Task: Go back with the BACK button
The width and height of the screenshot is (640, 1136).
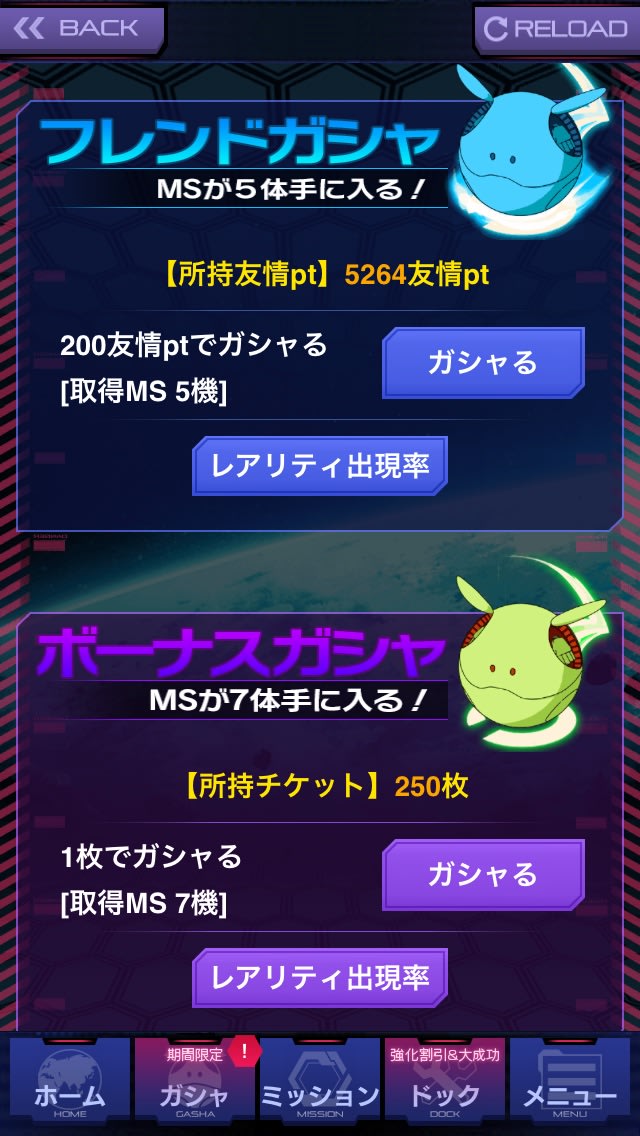Action: coord(80,28)
